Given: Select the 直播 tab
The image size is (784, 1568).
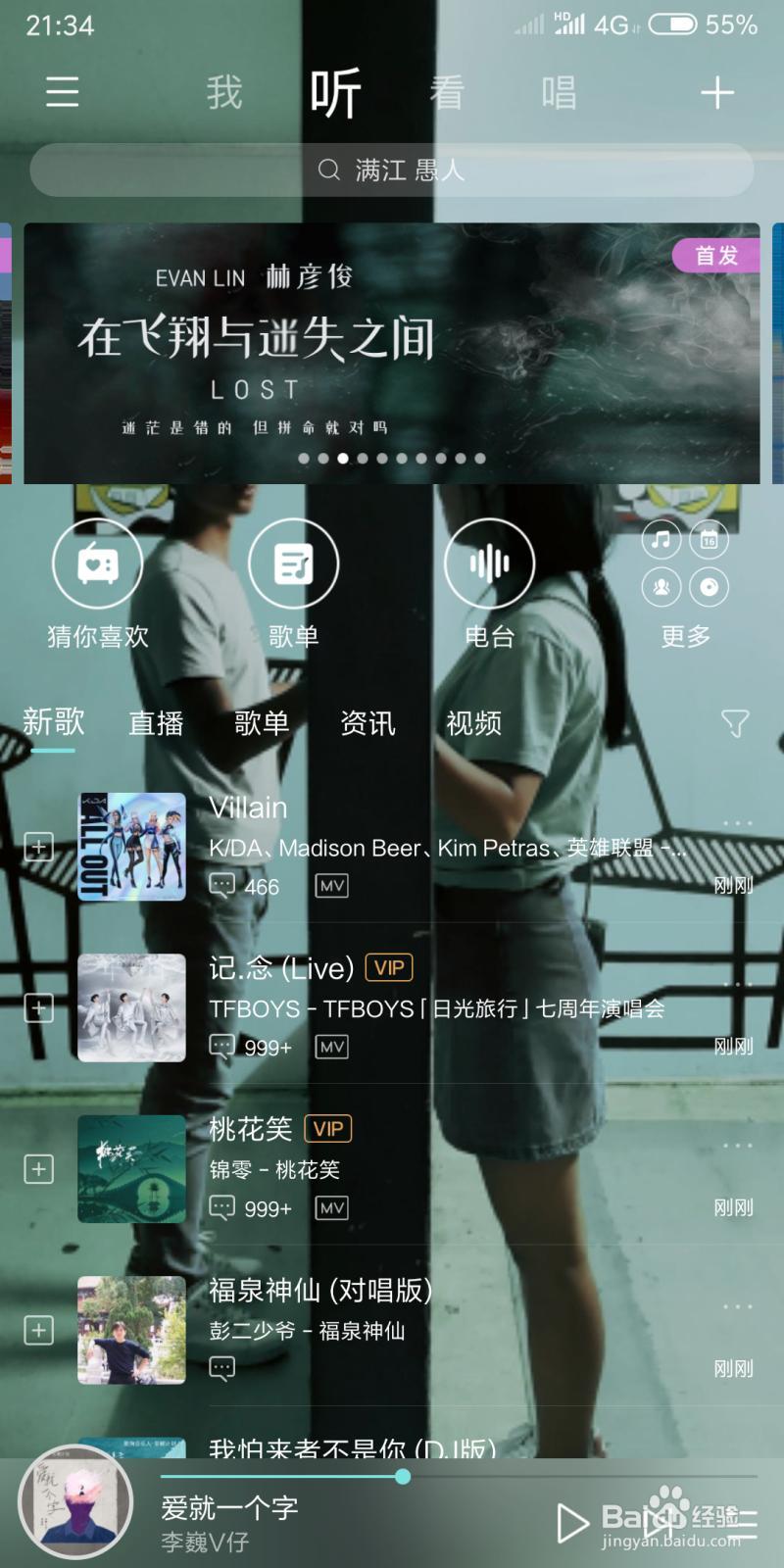Looking at the screenshot, I should tap(156, 723).
